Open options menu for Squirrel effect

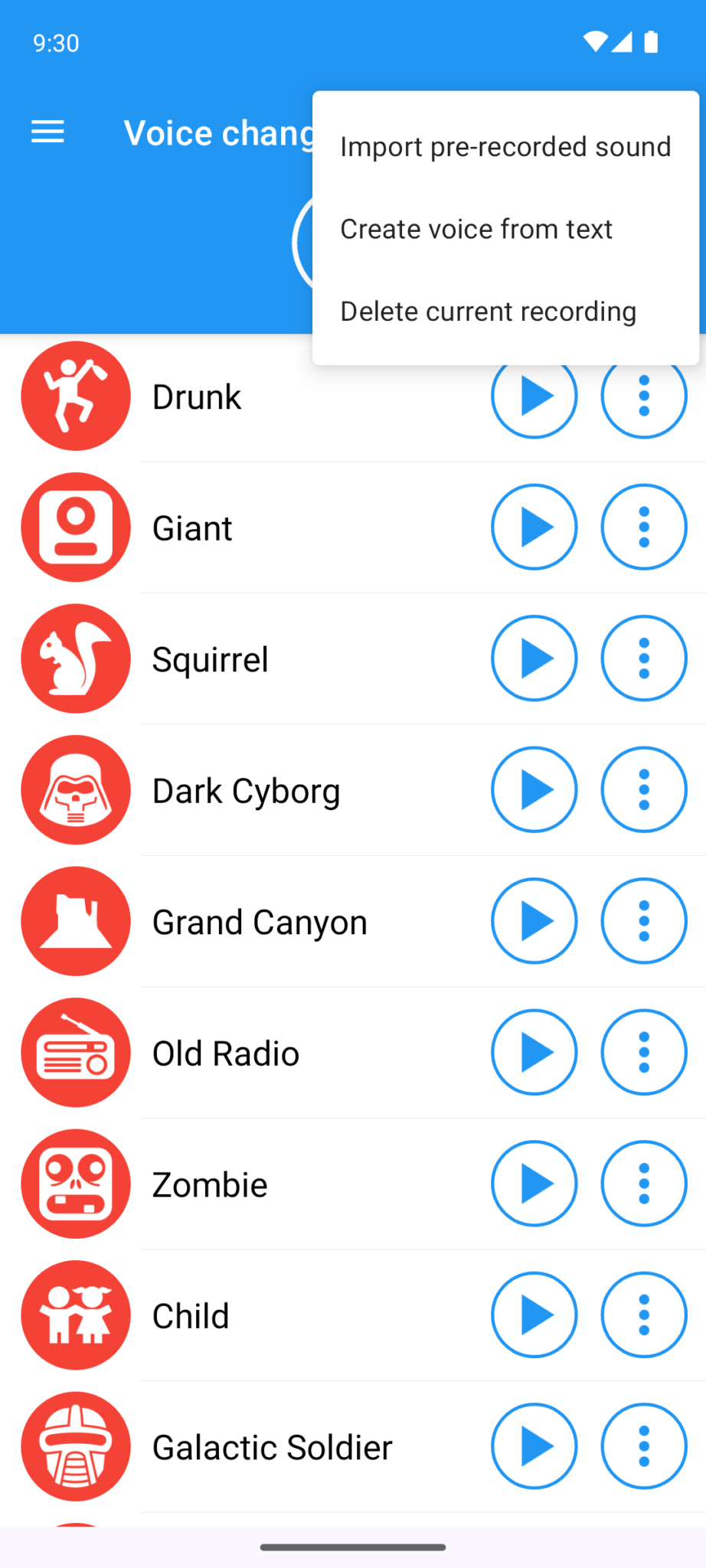[643, 658]
